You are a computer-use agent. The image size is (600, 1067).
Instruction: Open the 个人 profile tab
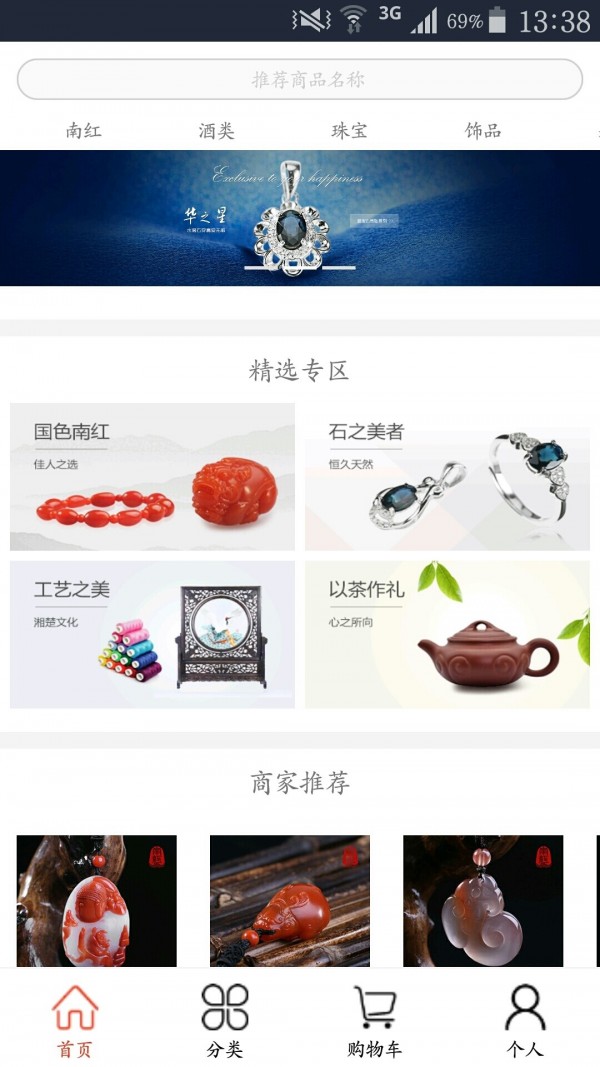pyautogui.click(x=525, y=1020)
